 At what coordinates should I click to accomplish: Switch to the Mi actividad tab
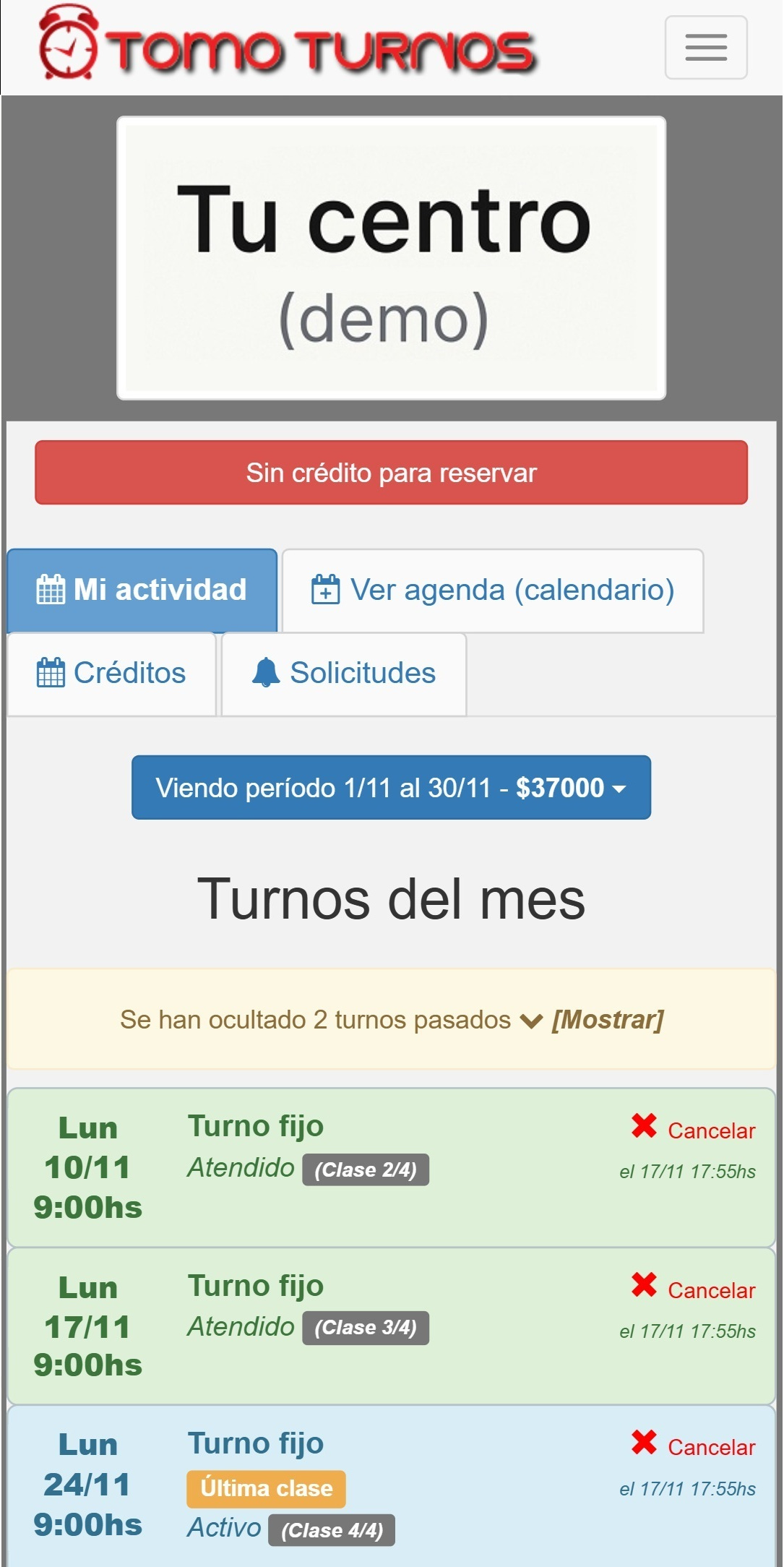point(142,590)
